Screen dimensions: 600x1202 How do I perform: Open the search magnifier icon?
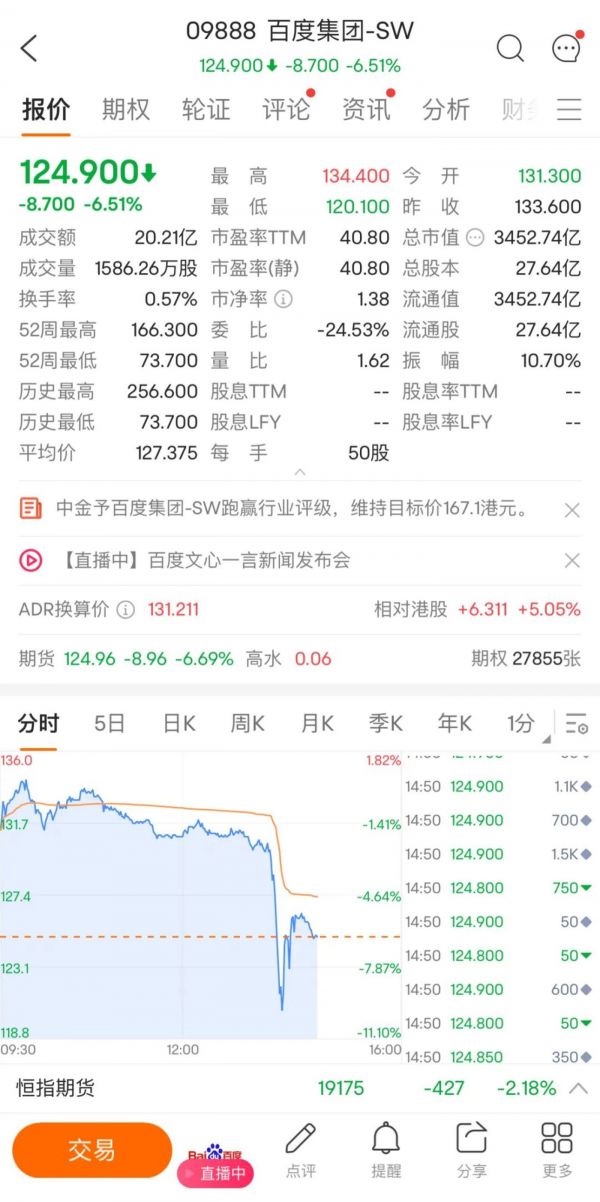[x=510, y=47]
